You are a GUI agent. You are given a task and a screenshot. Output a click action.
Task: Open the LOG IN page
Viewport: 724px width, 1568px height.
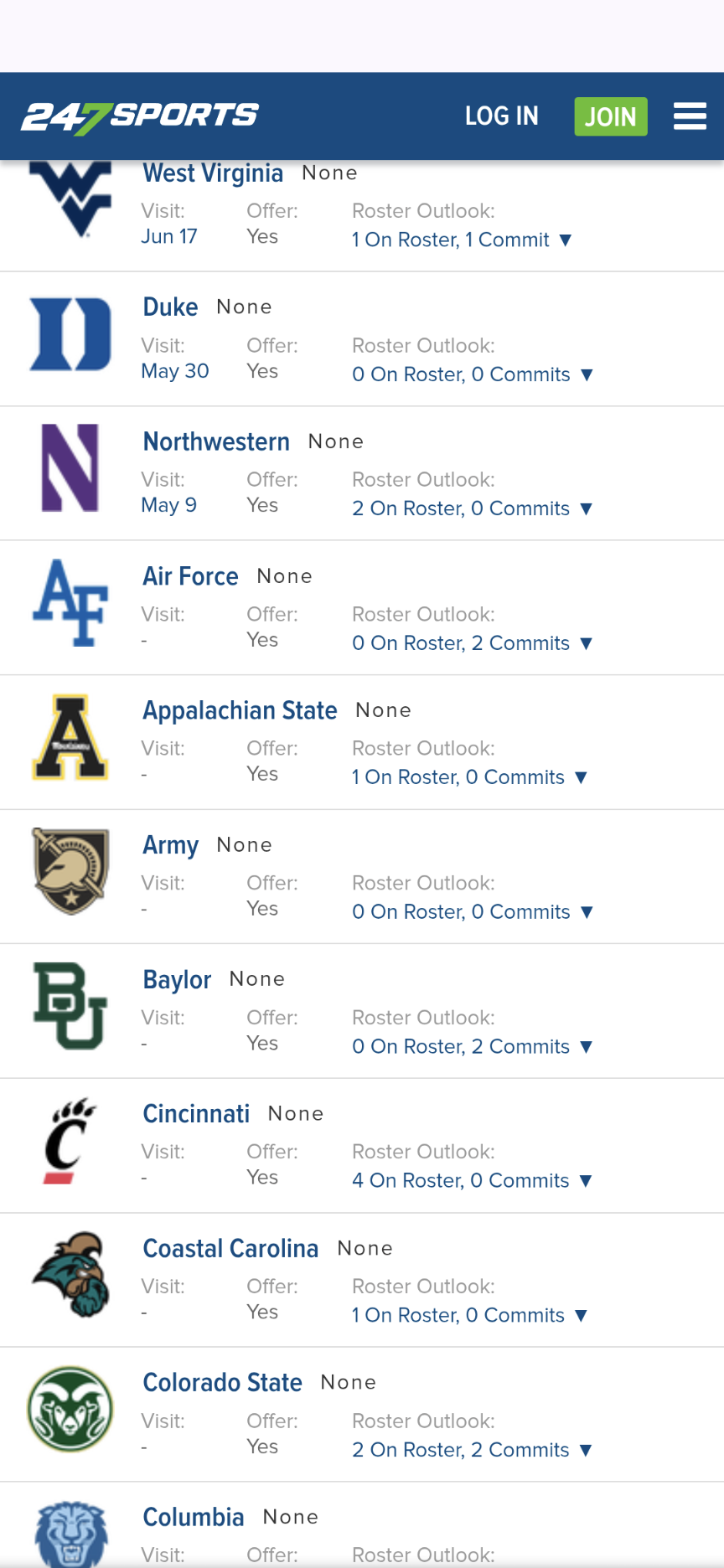502,116
